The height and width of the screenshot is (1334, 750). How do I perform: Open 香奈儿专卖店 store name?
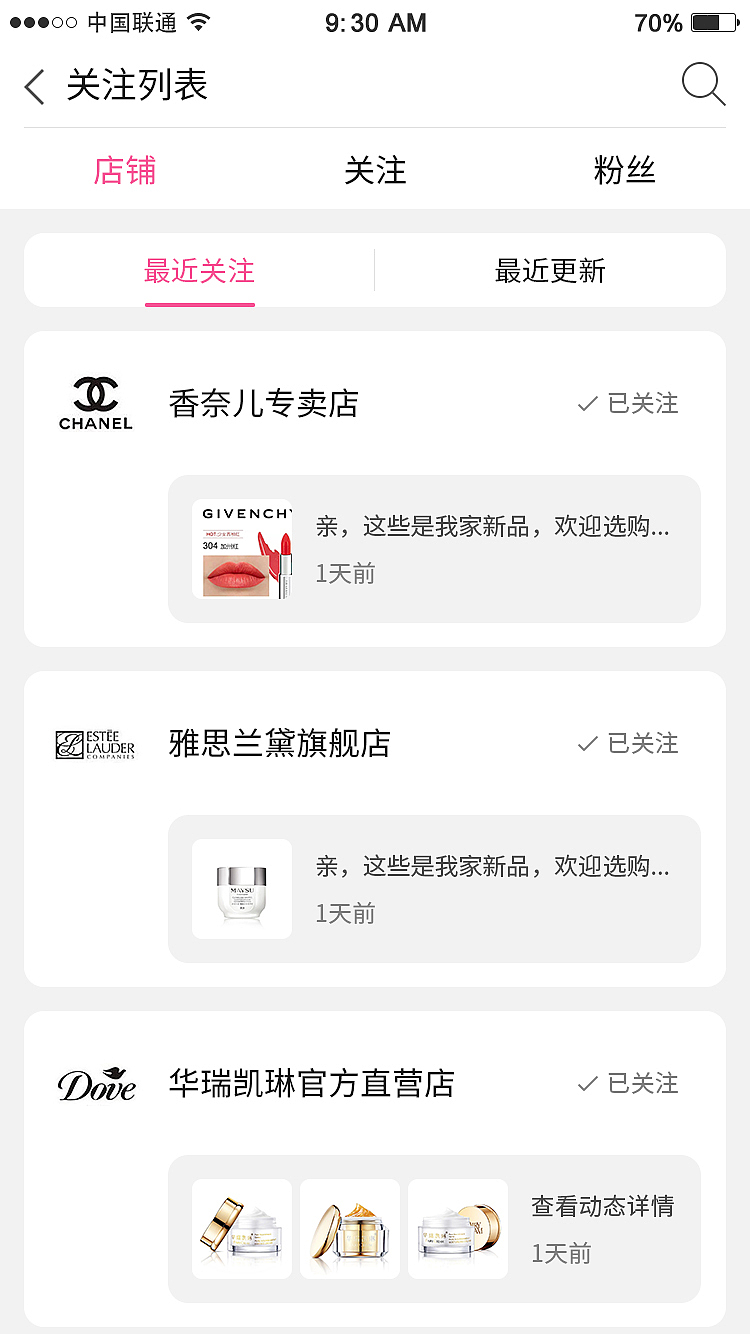(263, 402)
